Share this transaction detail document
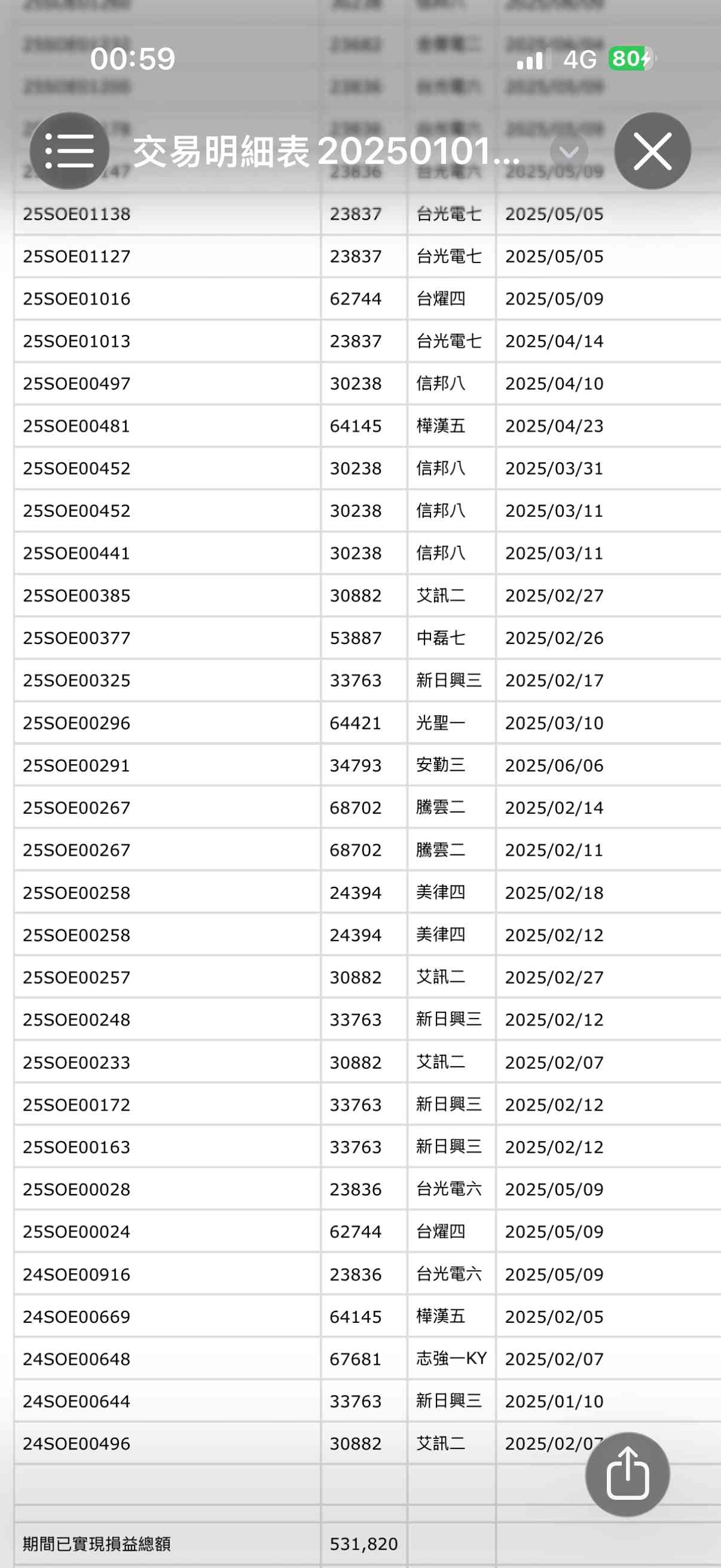The height and width of the screenshot is (1568, 721). tap(627, 1474)
